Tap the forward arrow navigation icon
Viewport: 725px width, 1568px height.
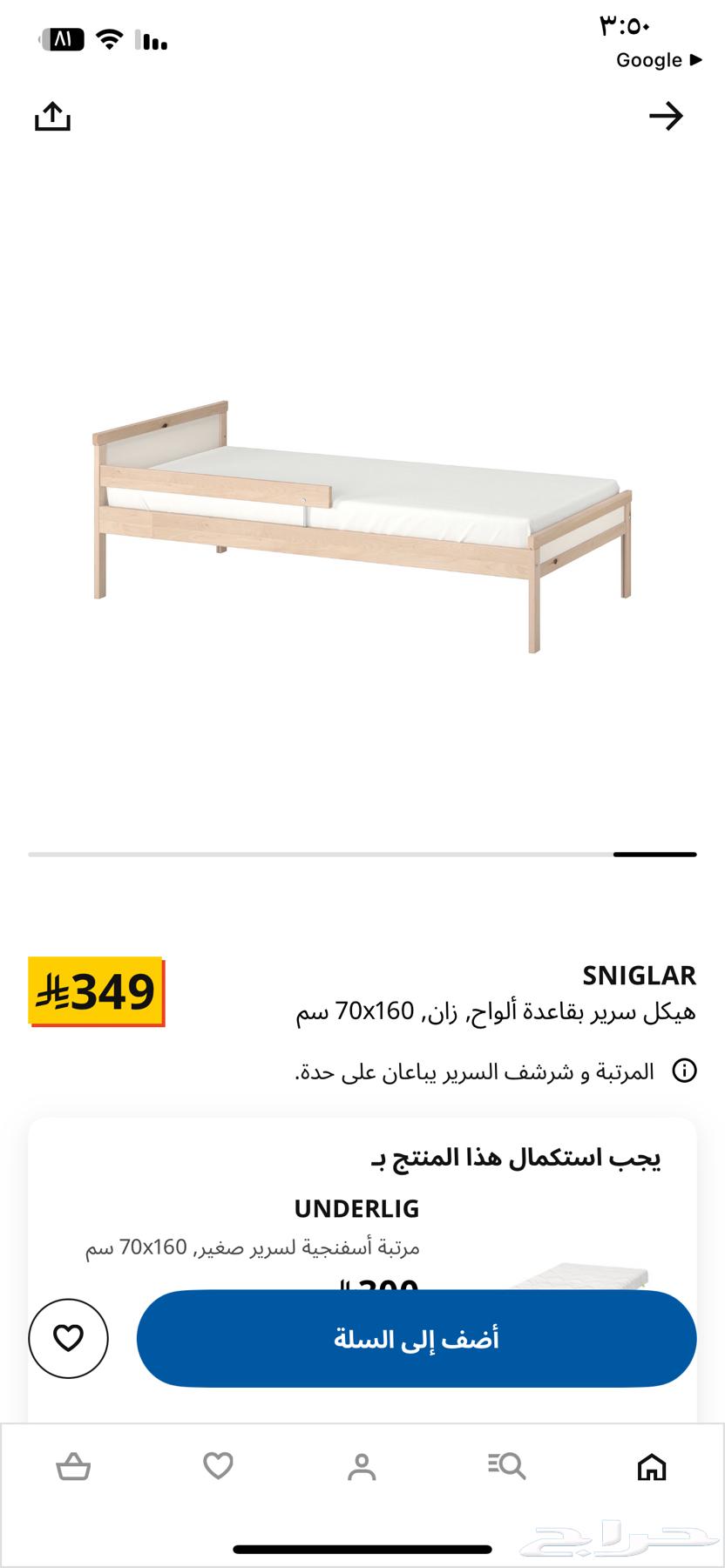pos(667,116)
